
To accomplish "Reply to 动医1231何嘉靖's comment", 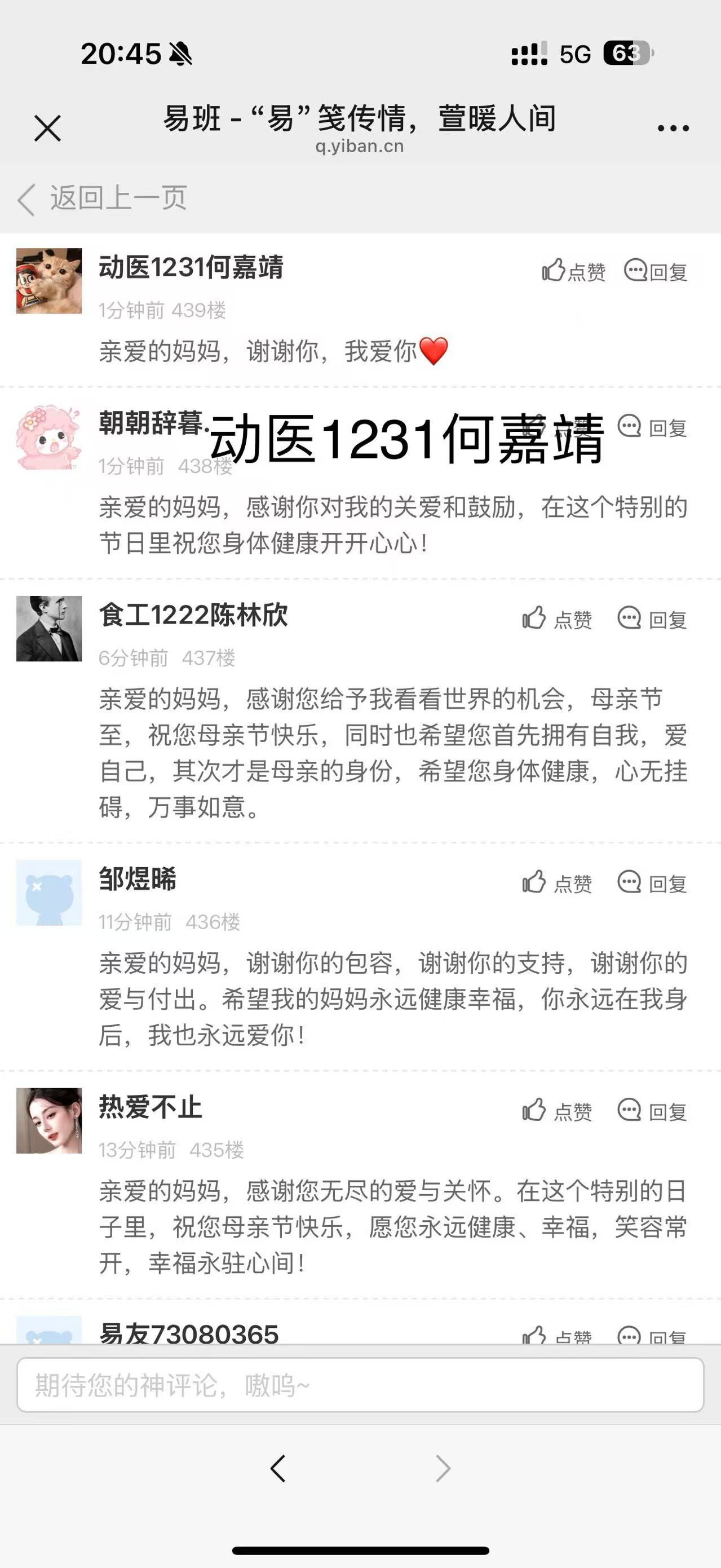I will [656, 271].
